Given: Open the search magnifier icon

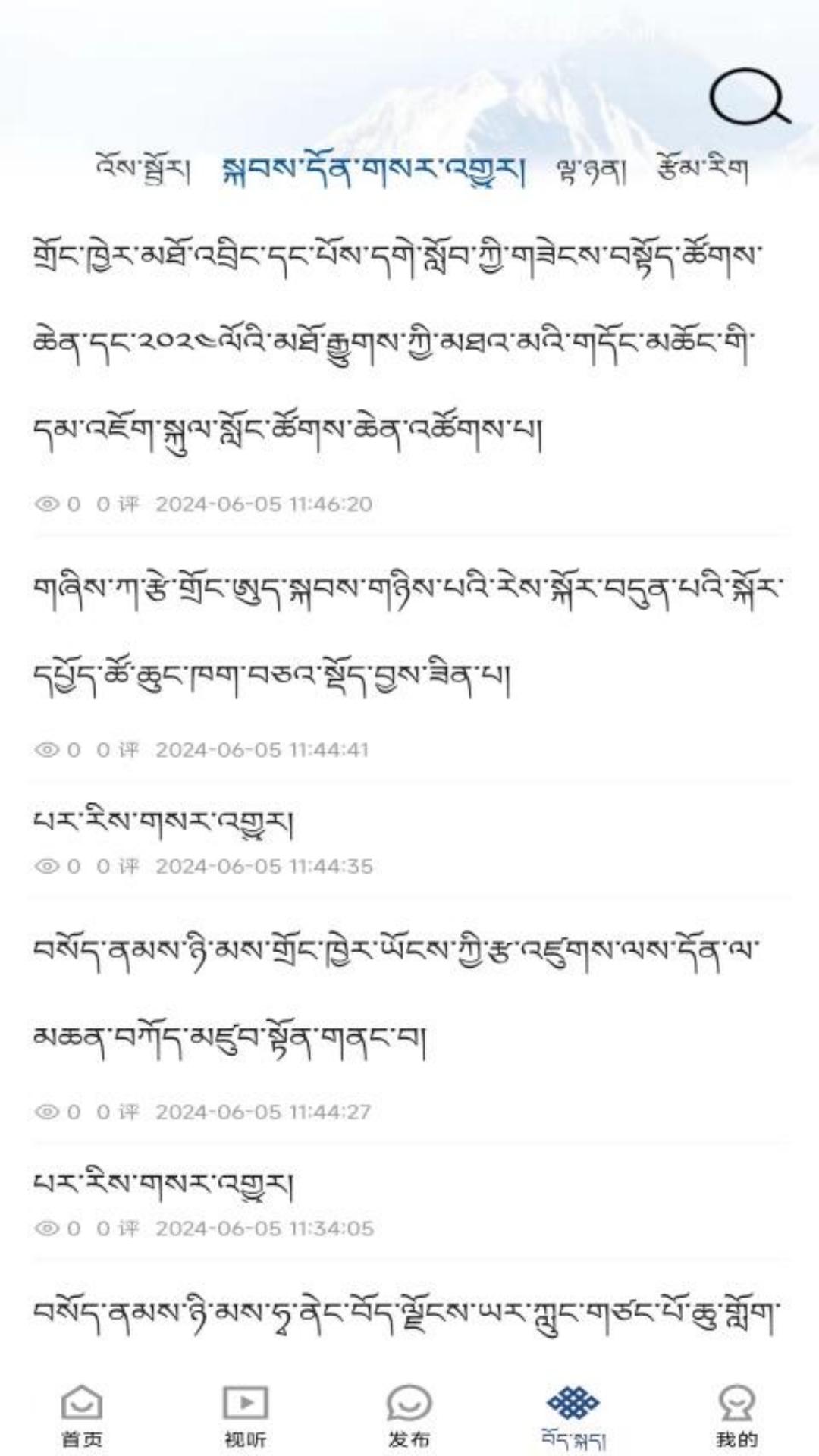Looking at the screenshot, I should [748, 97].
